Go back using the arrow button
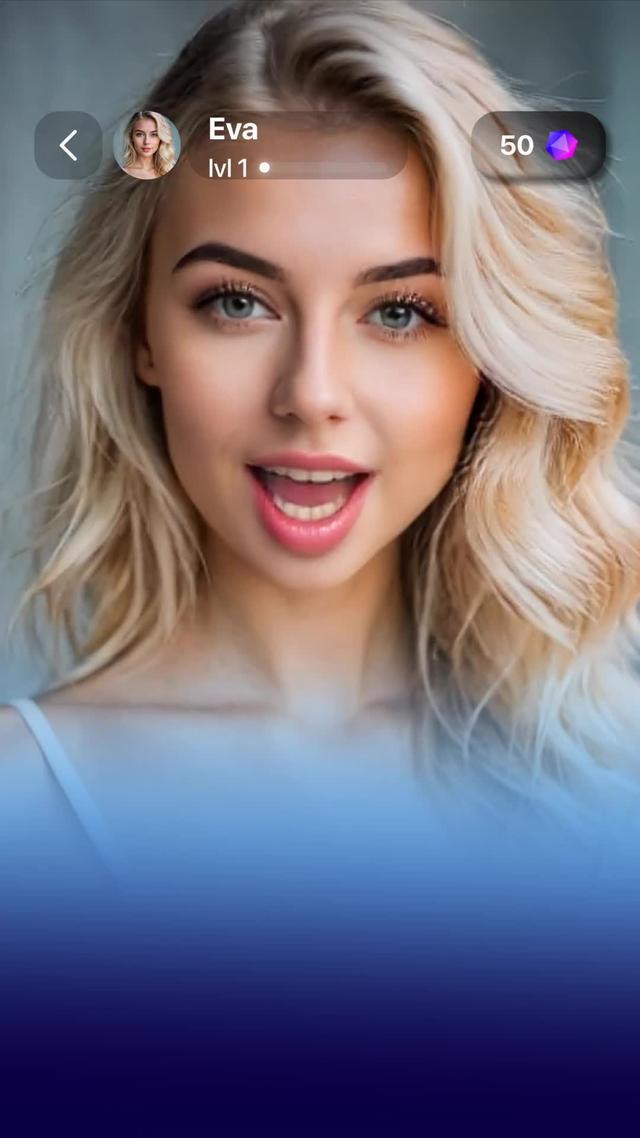Image resolution: width=640 pixels, height=1138 pixels. coord(68,146)
